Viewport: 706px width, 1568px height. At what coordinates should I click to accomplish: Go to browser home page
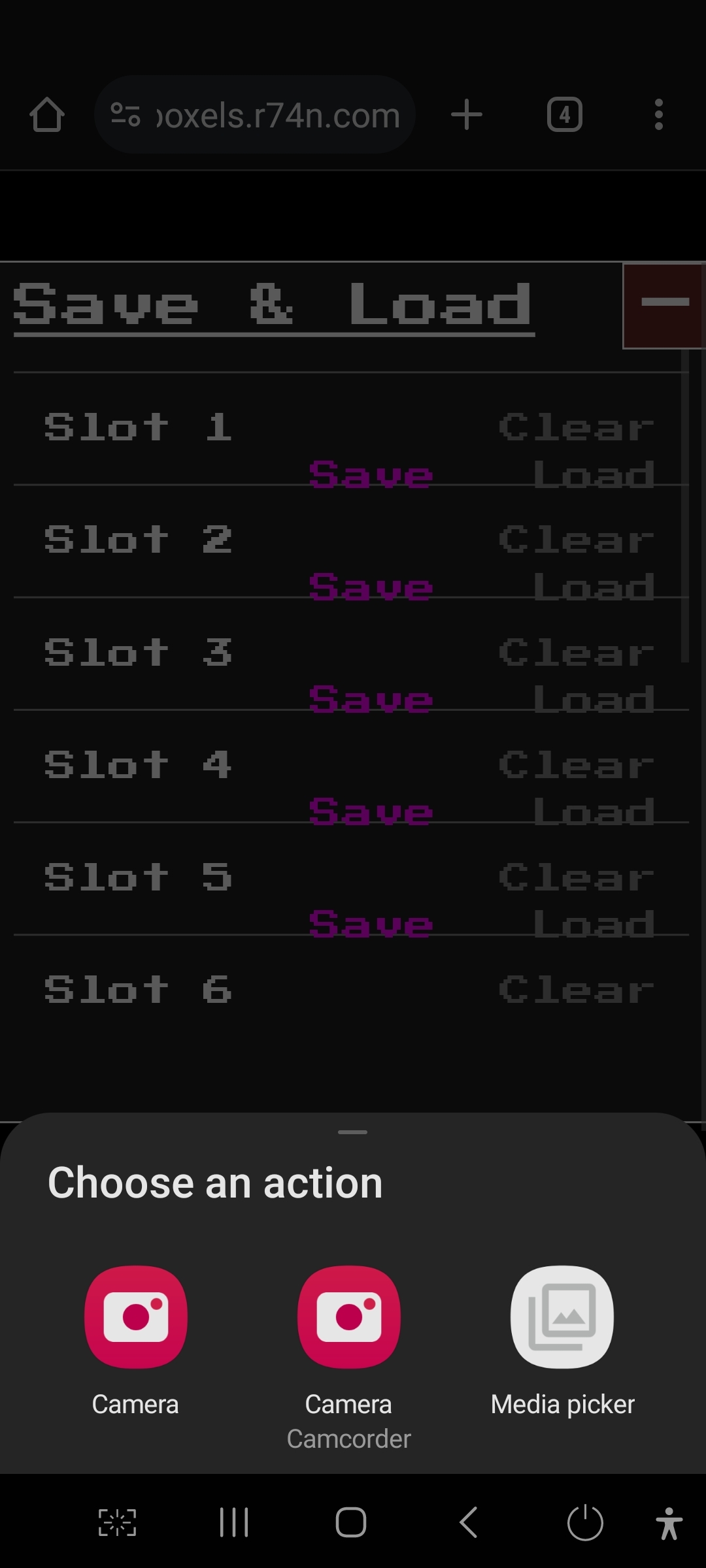click(x=47, y=115)
